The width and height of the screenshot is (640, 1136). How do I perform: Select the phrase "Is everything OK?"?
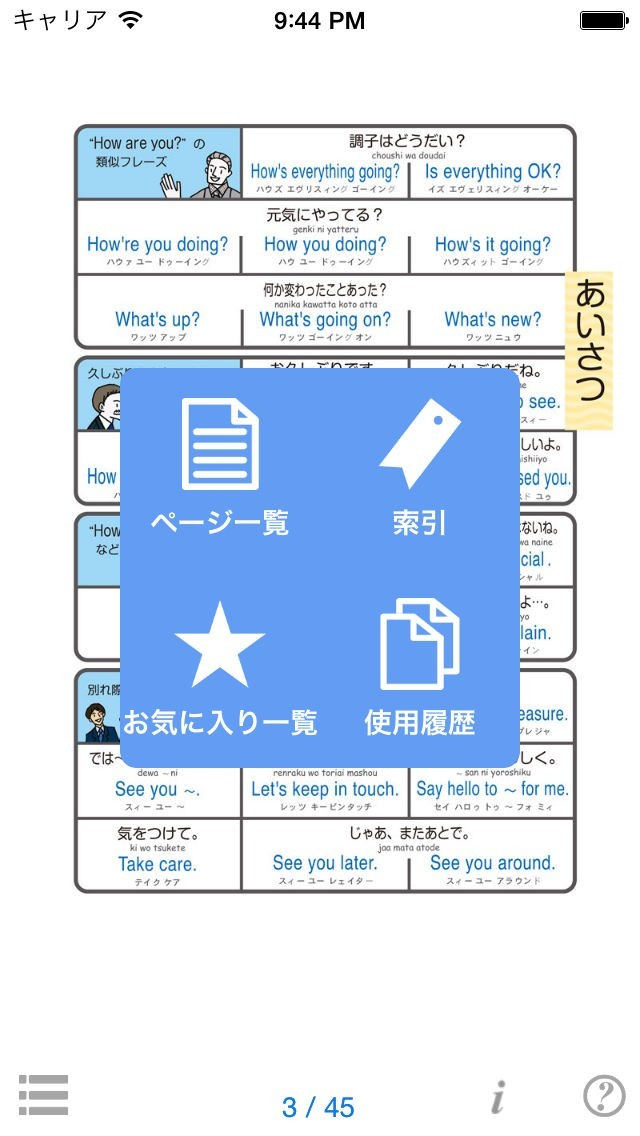click(x=493, y=172)
